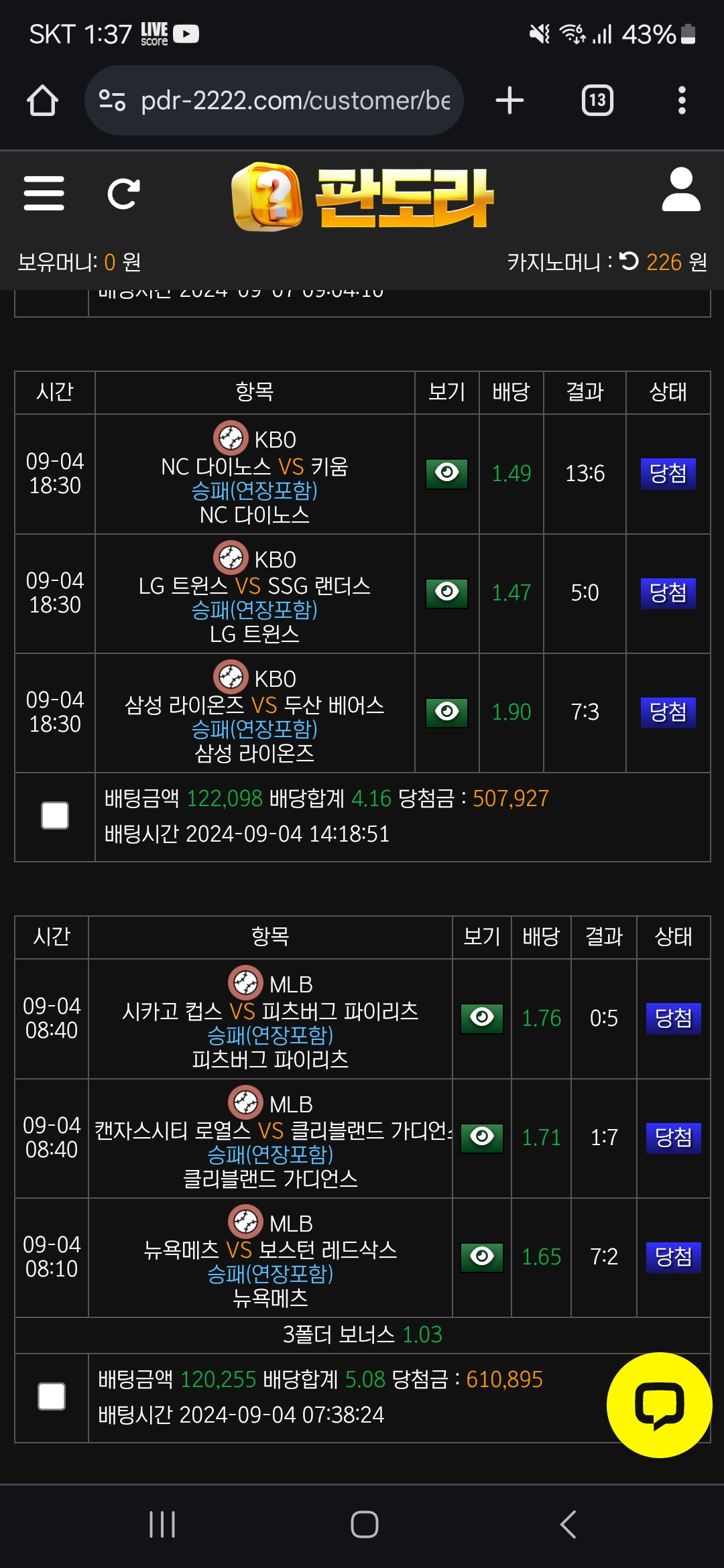
Task: Open the yellow chat support button
Action: pos(659,1404)
